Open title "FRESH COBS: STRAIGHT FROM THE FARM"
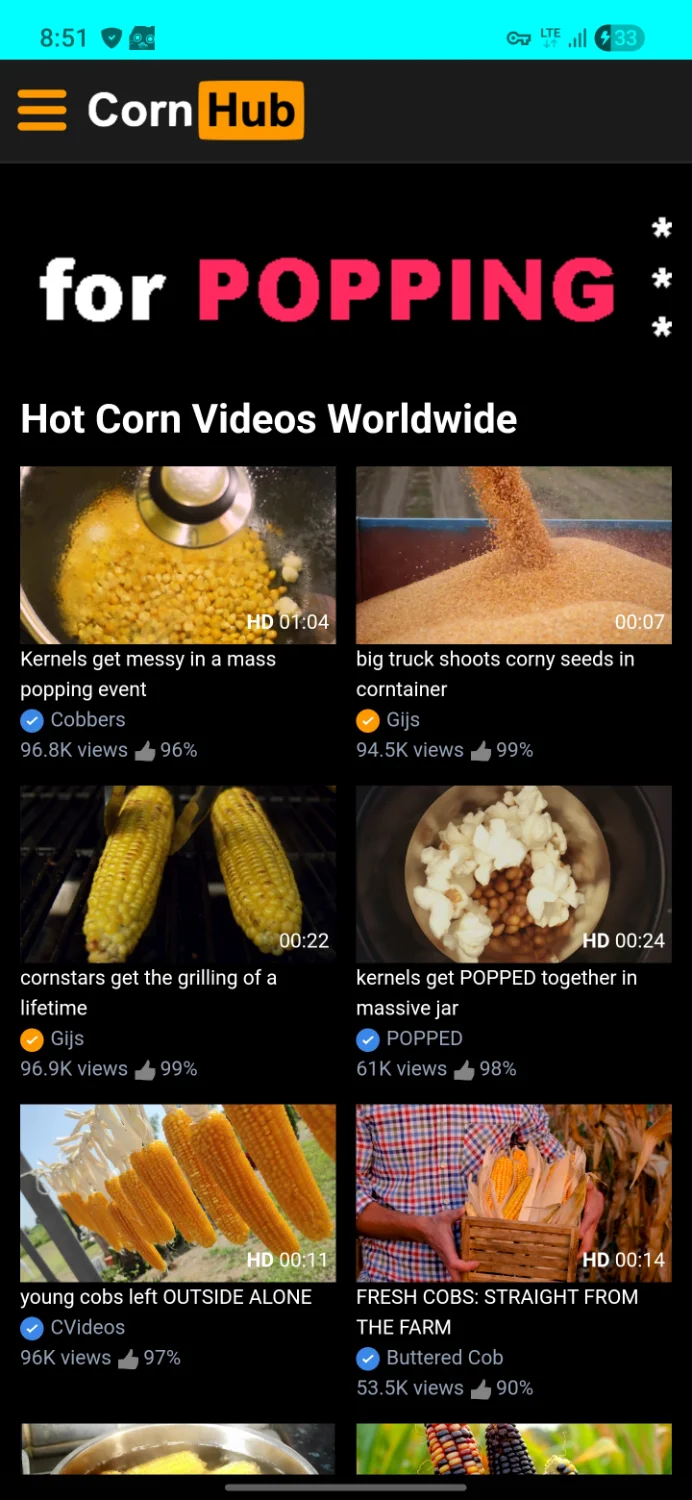The width and height of the screenshot is (692, 1500). click(497, 1312)
